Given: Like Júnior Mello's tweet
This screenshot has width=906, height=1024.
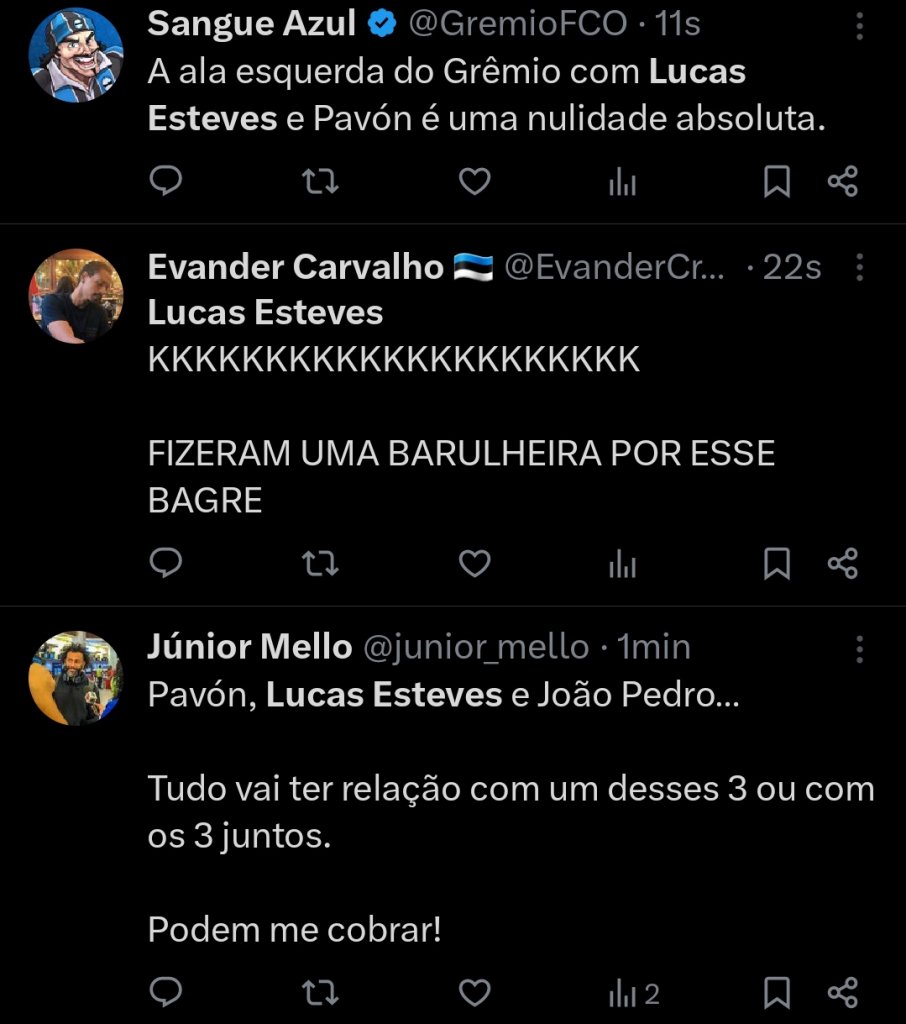Looking at the screenshot, I should click(x=474, y=993).
